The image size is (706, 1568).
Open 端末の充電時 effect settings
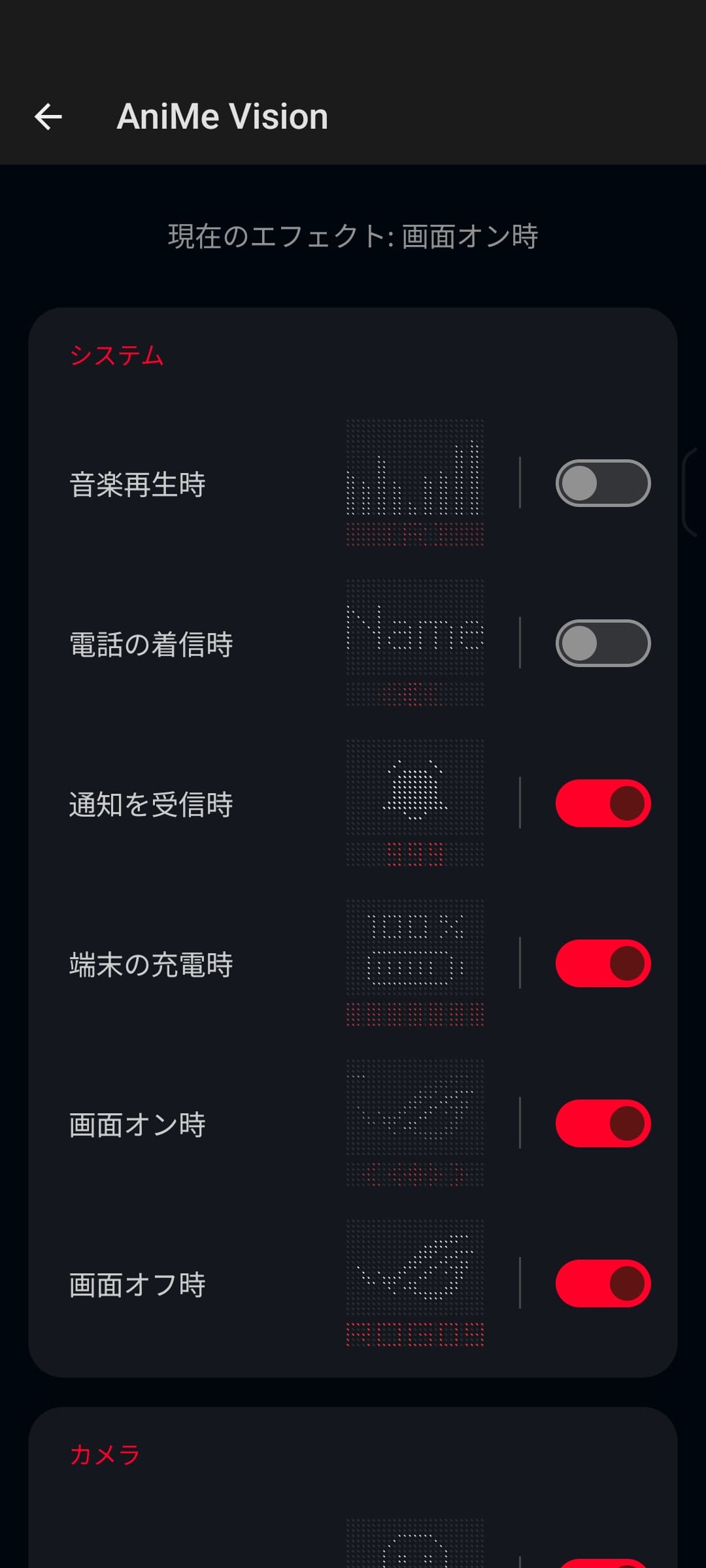pyautogui.click(x=261, y=964)
